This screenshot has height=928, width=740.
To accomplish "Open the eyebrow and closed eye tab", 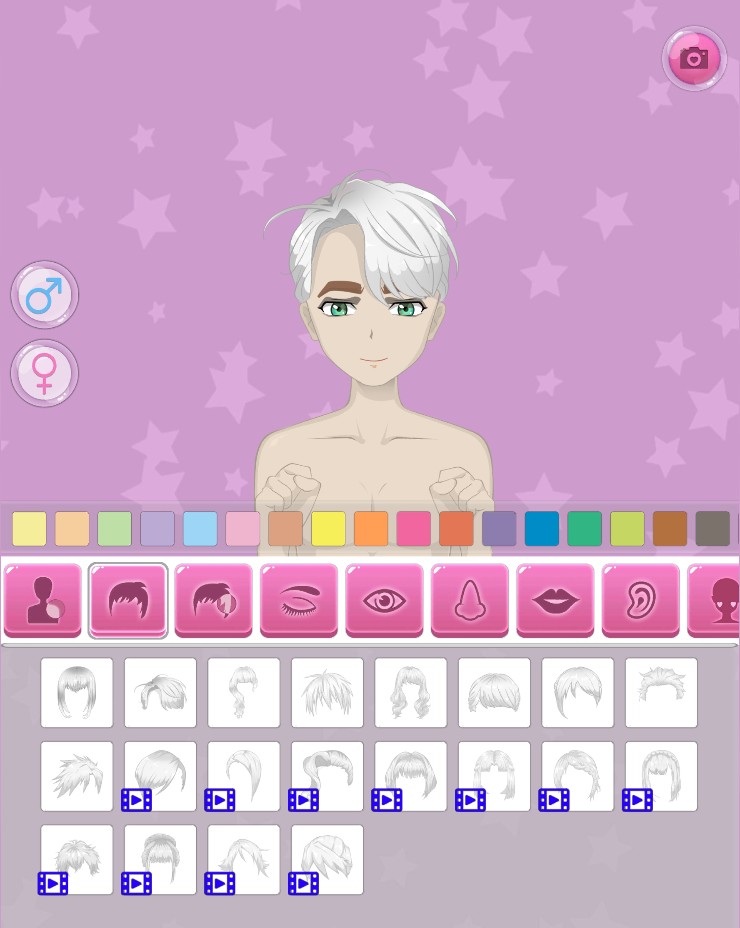I will coord(299,600).
